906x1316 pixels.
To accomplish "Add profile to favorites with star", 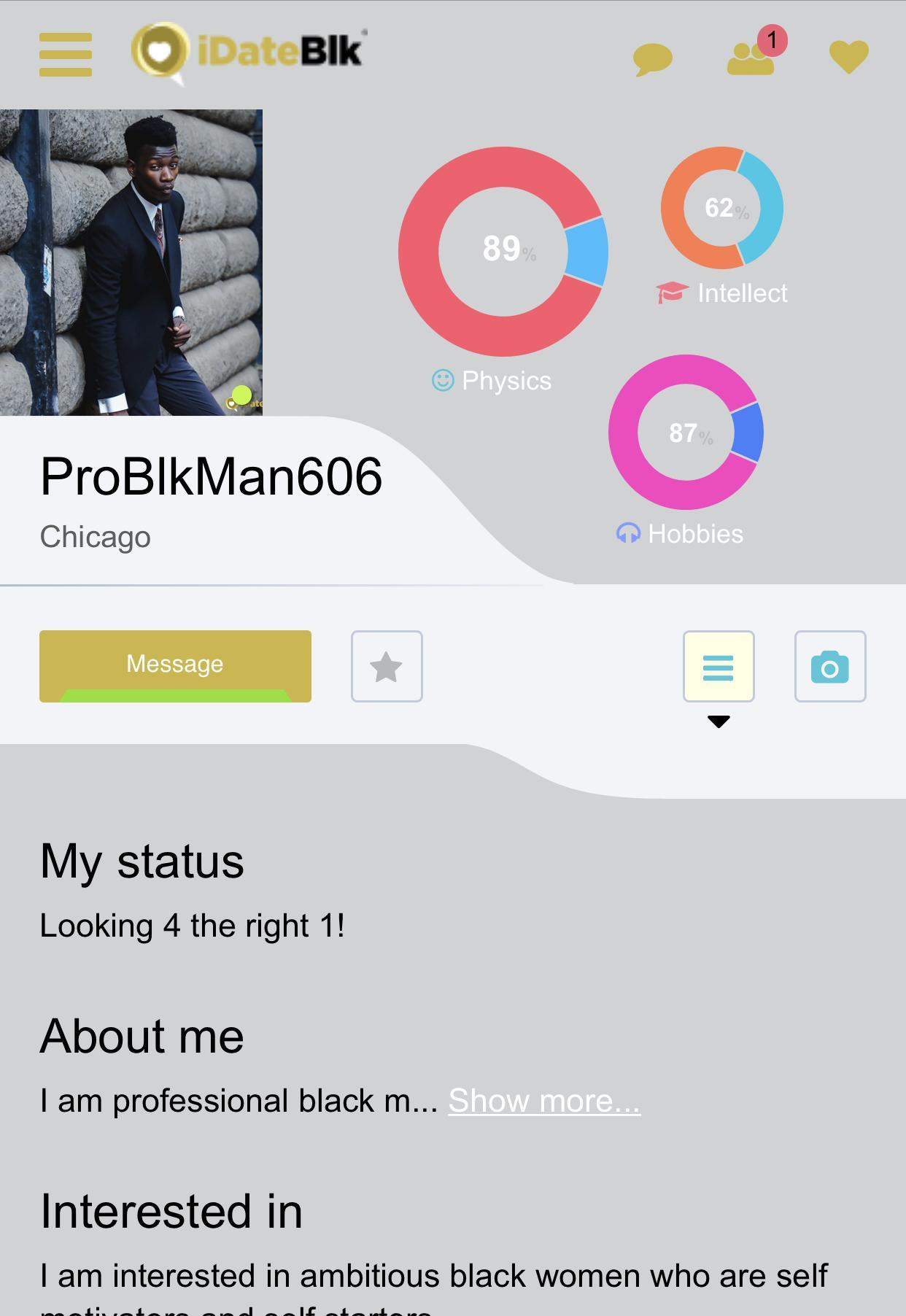I will 387,667.
